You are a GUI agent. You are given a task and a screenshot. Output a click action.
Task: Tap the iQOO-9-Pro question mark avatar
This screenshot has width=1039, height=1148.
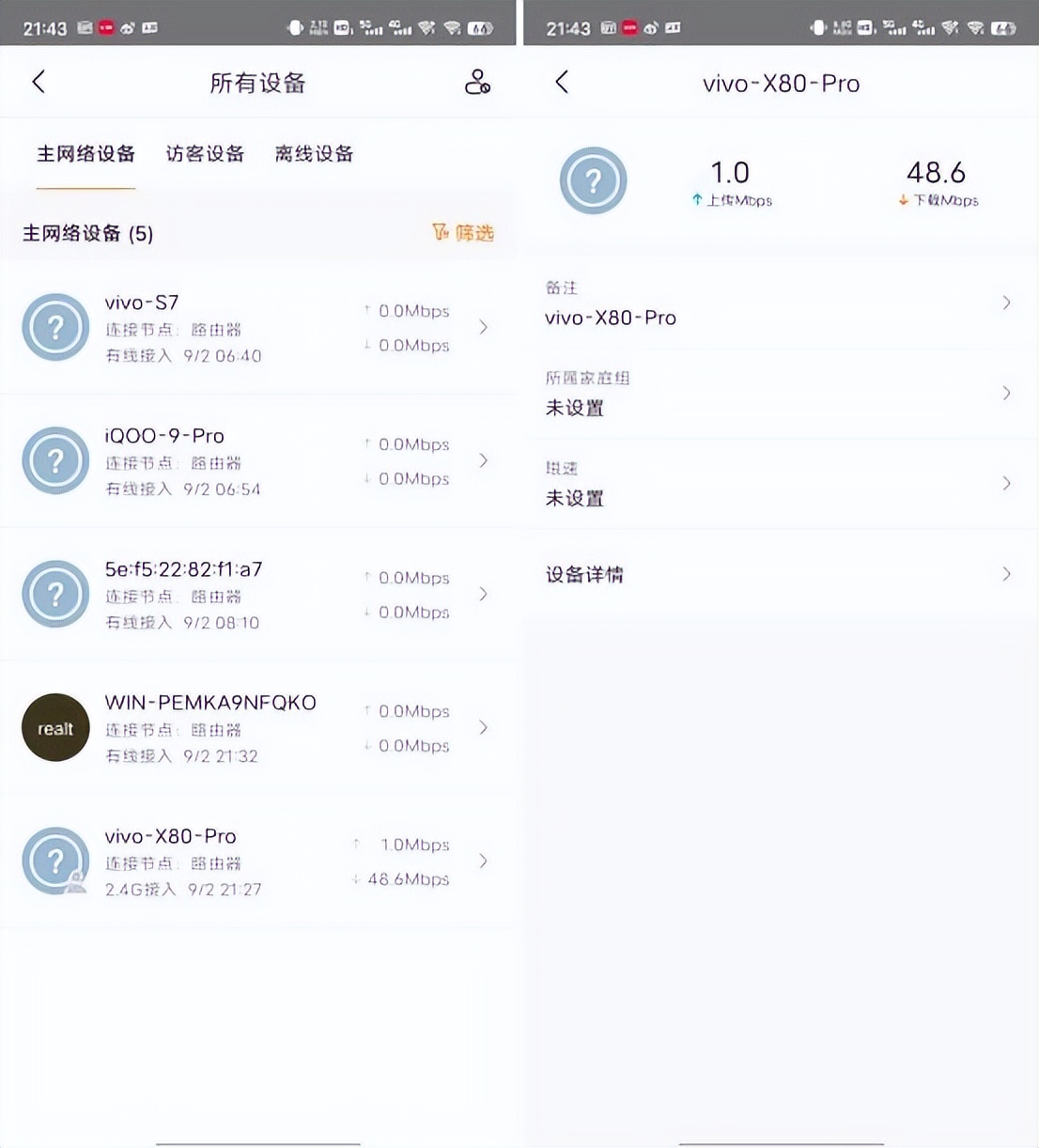(x=54, y=460)
